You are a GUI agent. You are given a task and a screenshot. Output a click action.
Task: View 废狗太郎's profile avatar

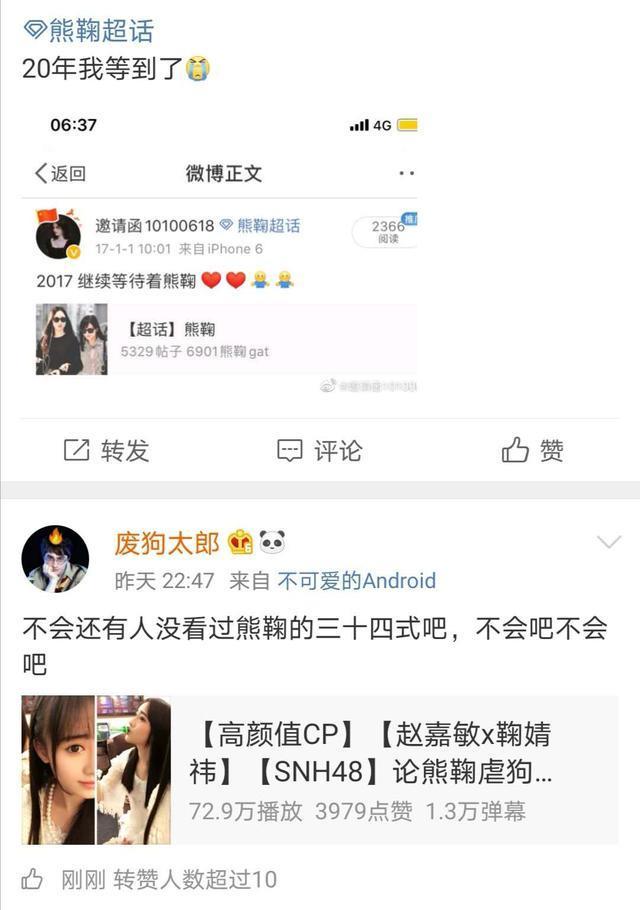(55, 559)
